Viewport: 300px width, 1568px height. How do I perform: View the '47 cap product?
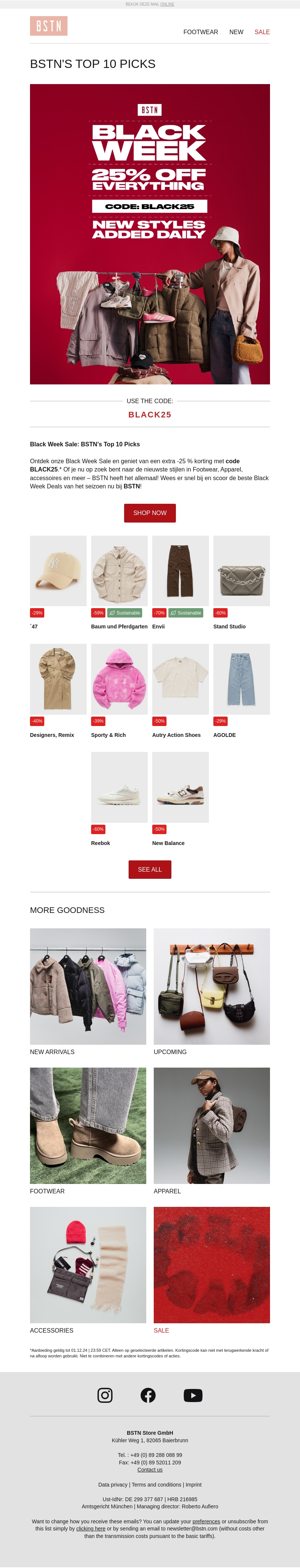point(58,570)
